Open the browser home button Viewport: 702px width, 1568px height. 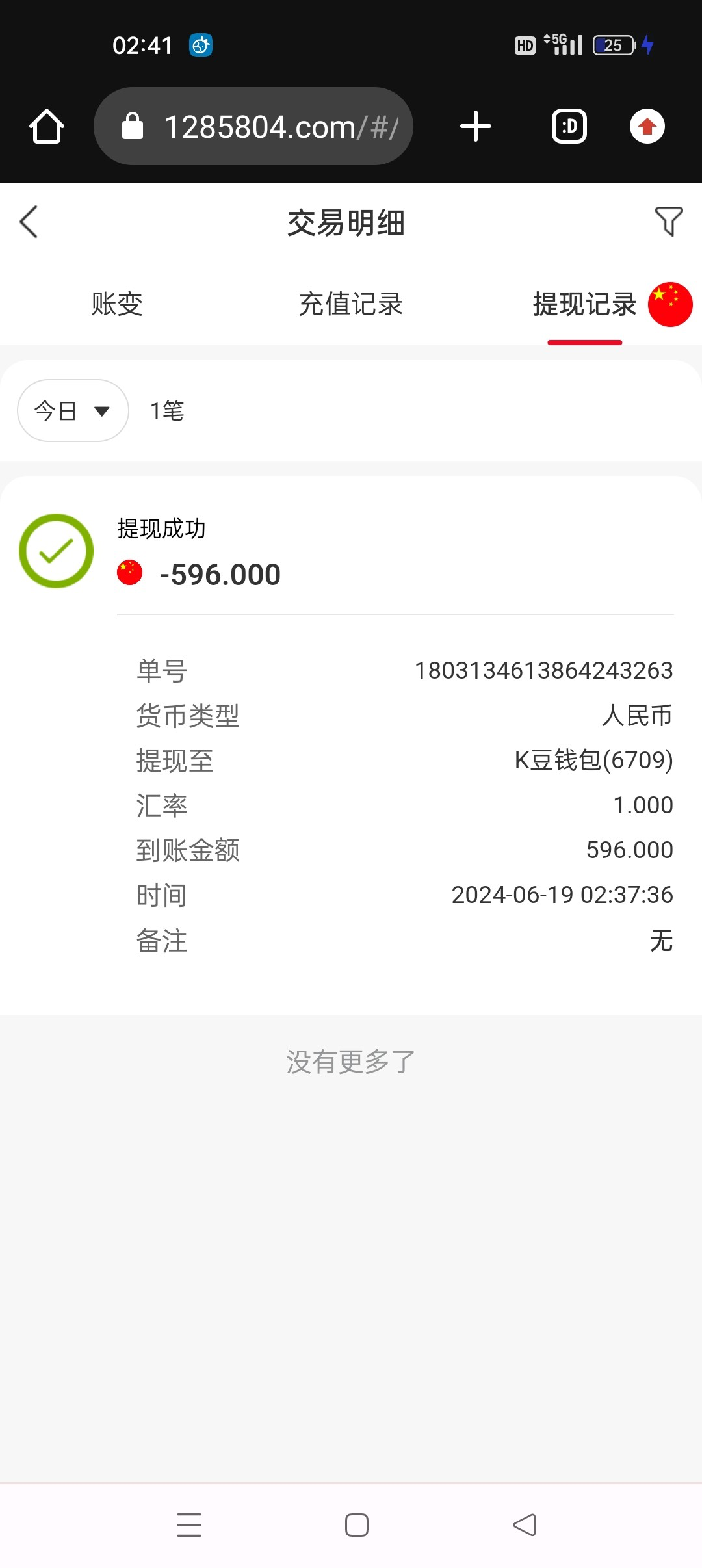pos(47,126)
